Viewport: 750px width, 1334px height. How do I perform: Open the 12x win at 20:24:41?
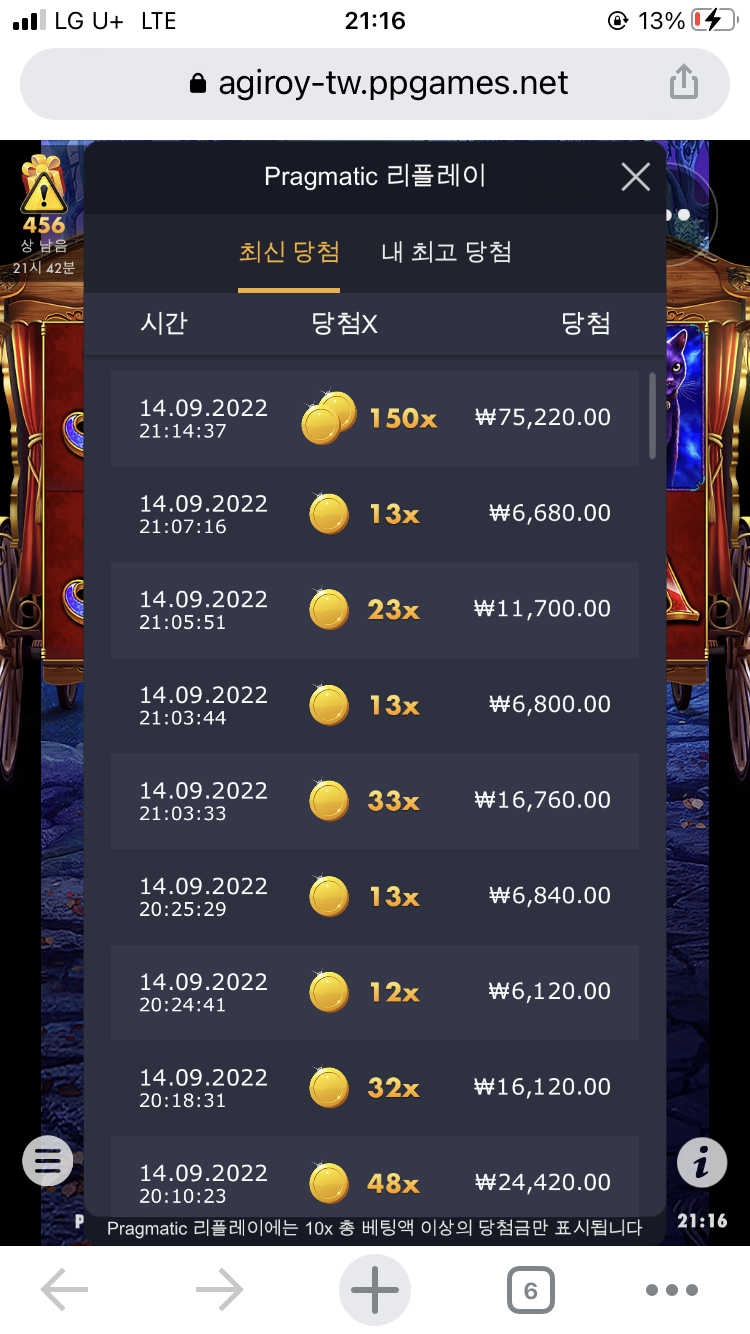(x=375, y=991)
